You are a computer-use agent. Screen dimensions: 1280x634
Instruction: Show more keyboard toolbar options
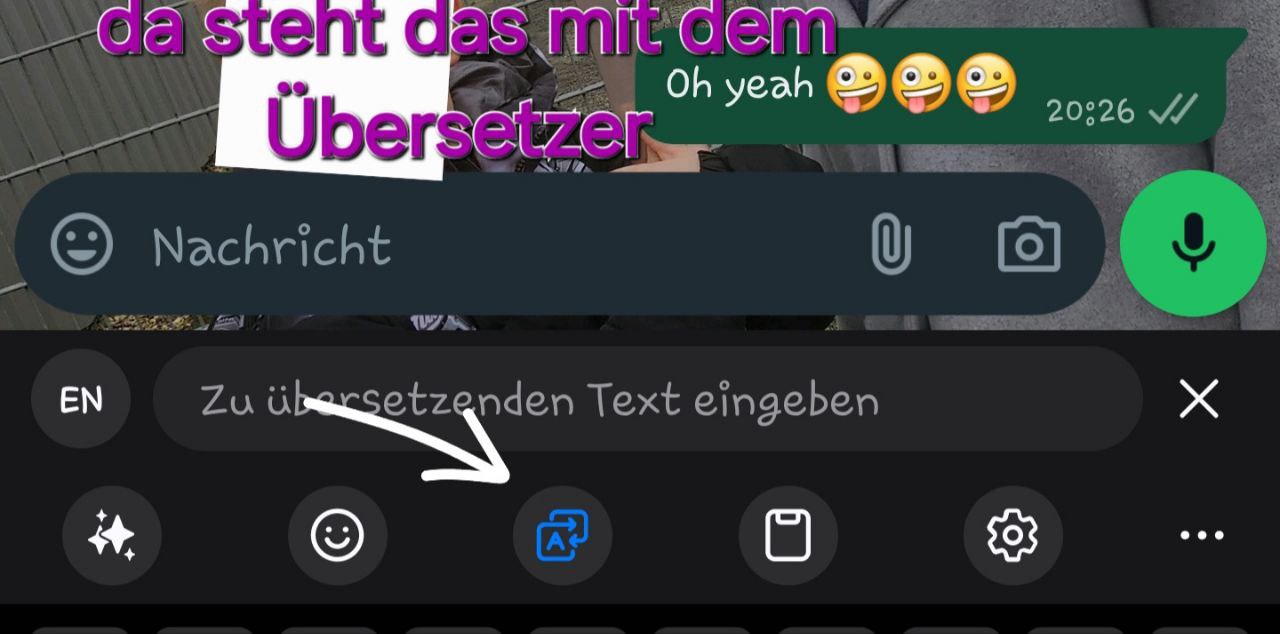click(1201, 536)
